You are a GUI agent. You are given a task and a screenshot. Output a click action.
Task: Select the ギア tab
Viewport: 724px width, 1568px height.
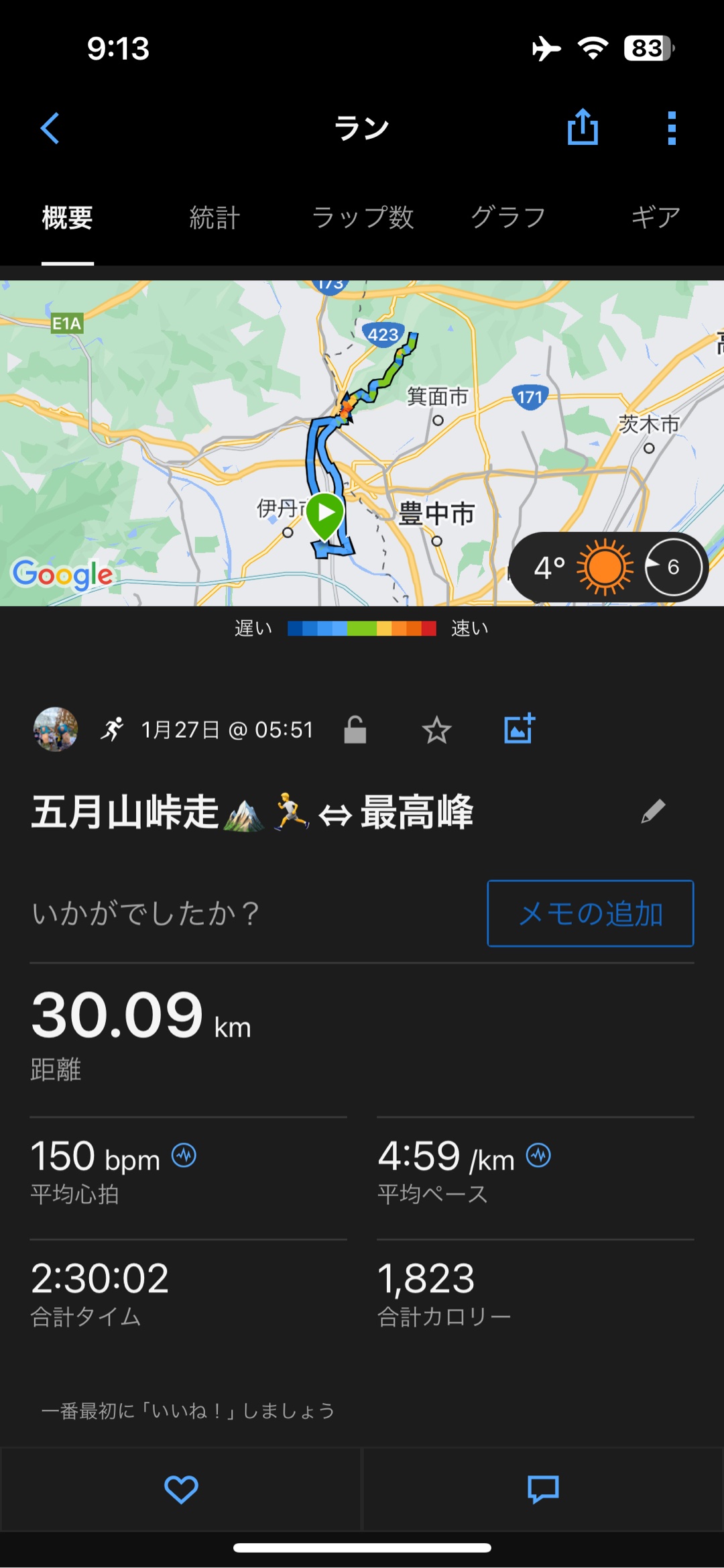[x=655, y=218]
